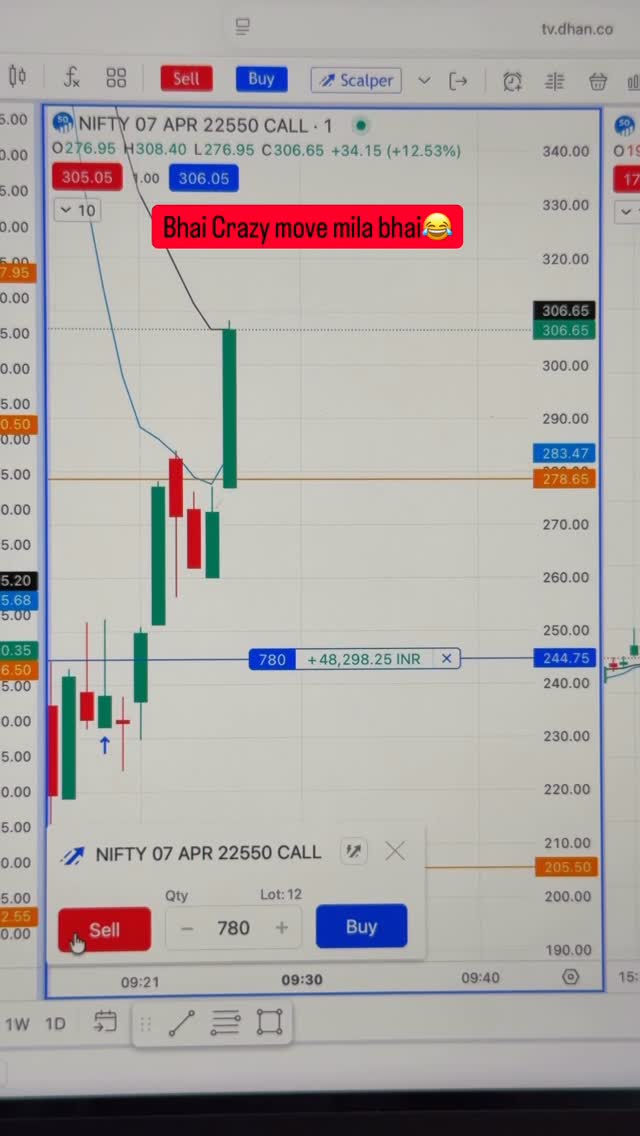Switch timeframe to 1D
The image size is (640, 1136).
tap(55, 1024)
